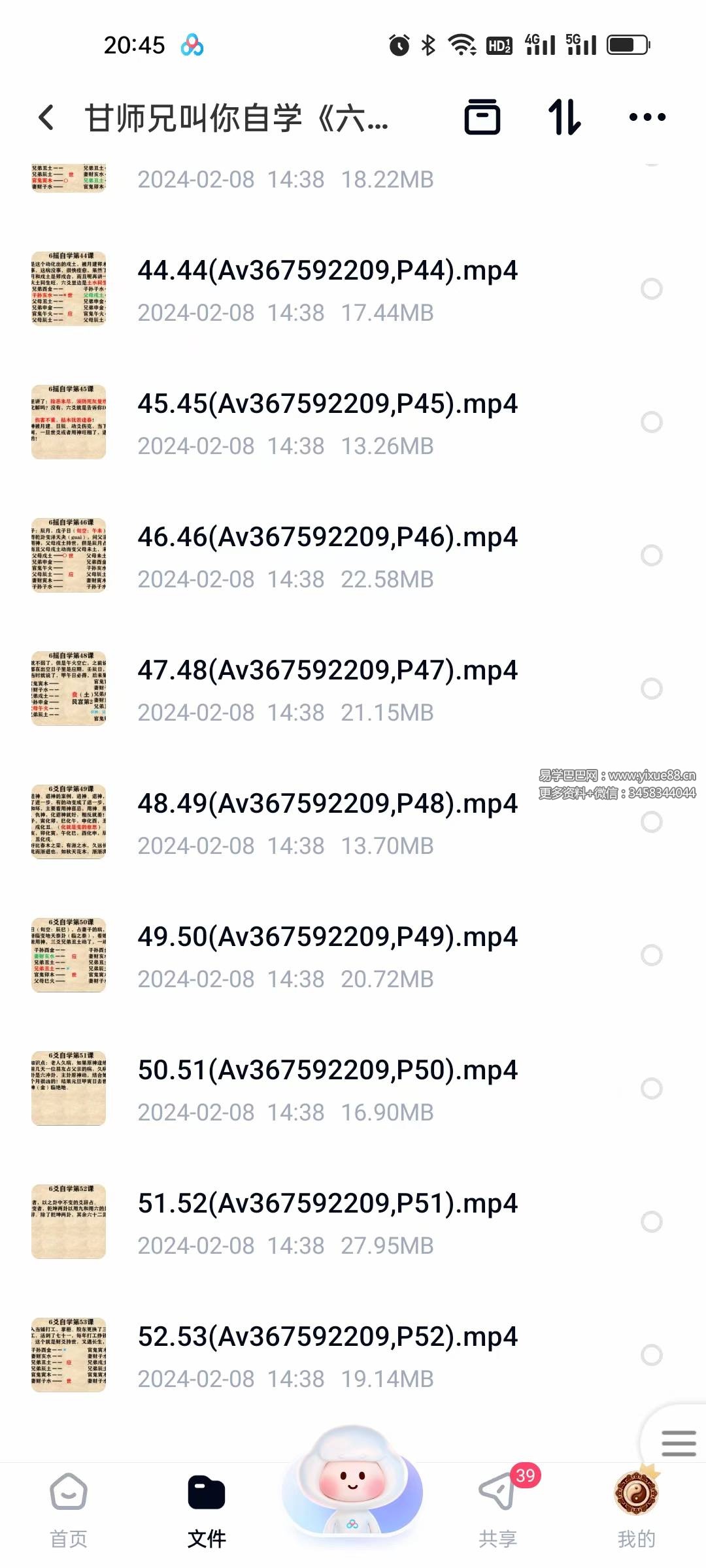Switch to the 文件 tab

click(207, 1509)
